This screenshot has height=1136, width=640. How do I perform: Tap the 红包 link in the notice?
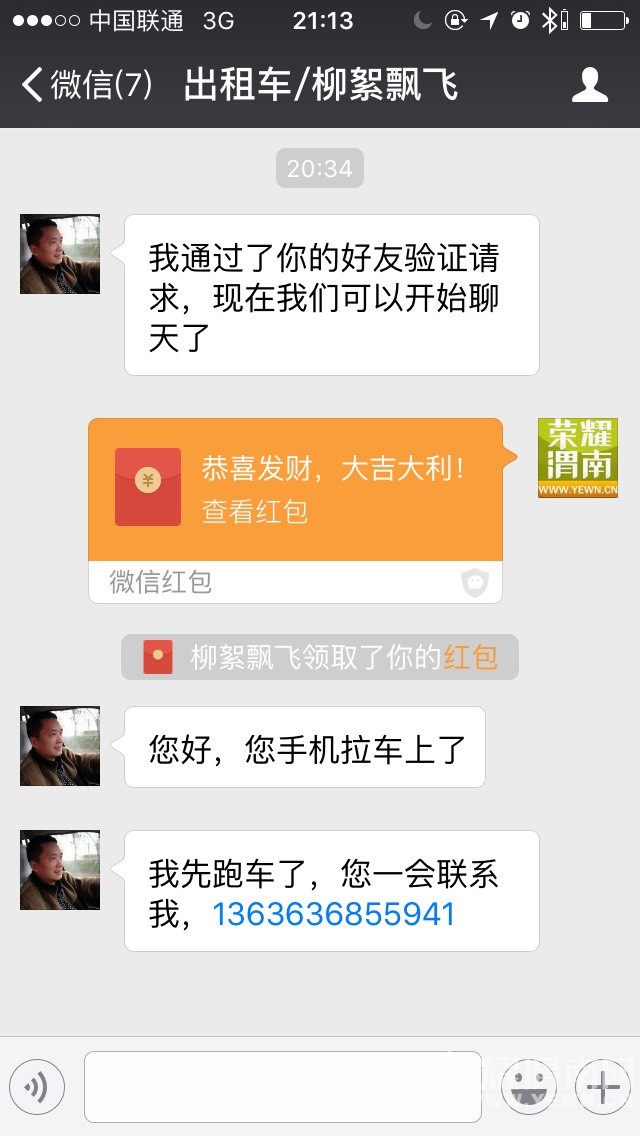(470, 657)
